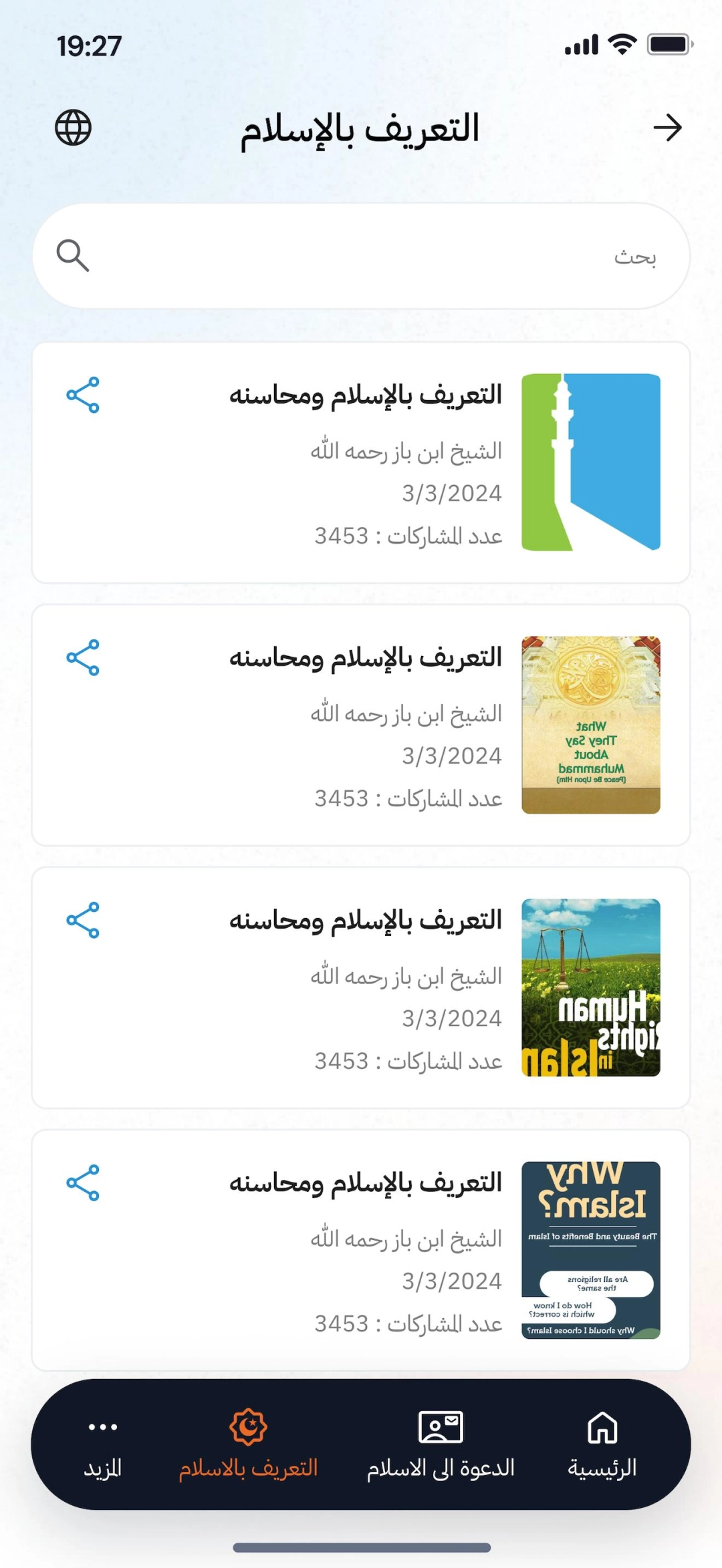Screen dimensions: 722x1568
Task: Go back using the top arrow
Action: (x=667, y=128)
